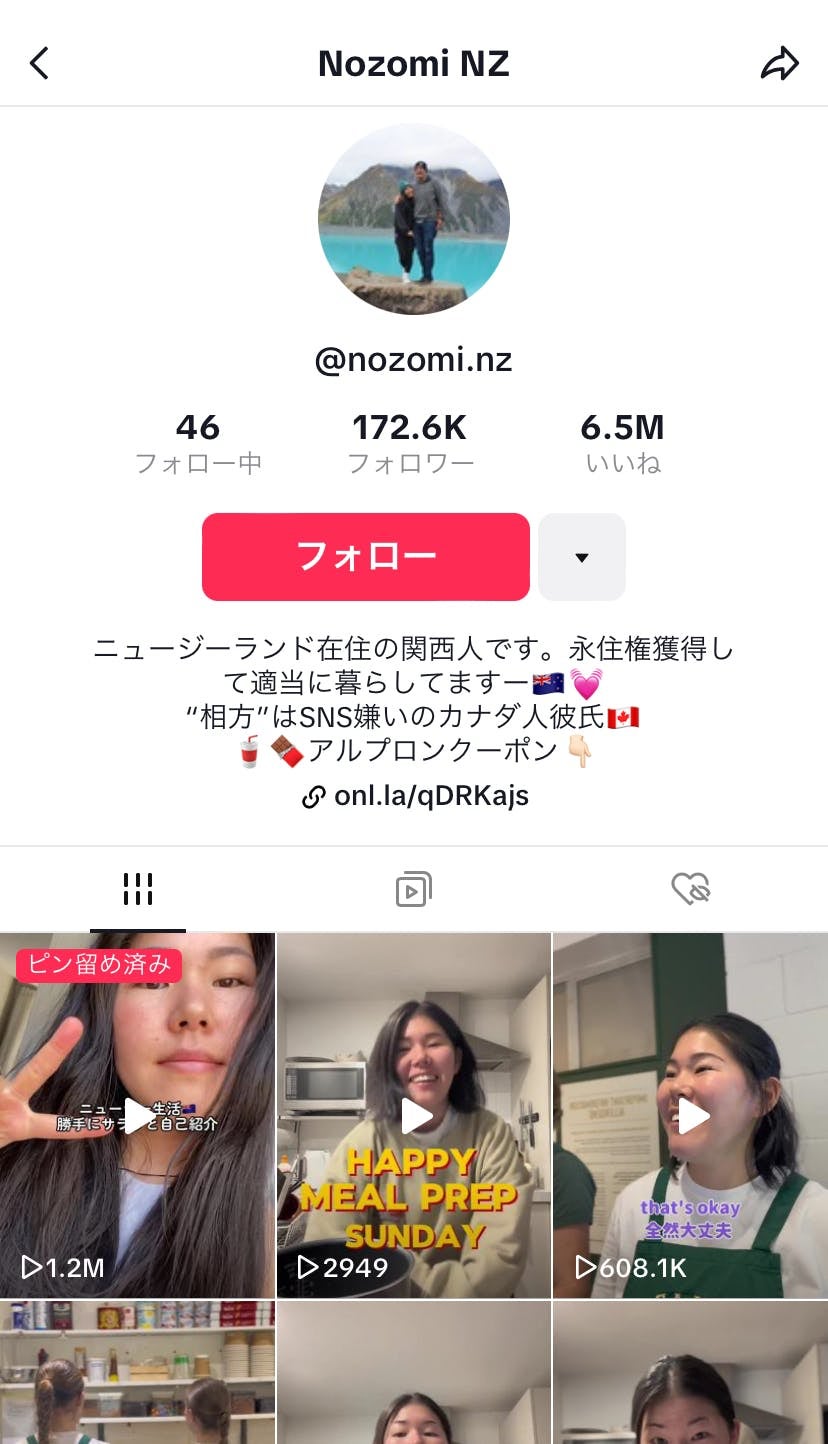Play the pinned video with 1.2M views
828x1444 pixels.
pyautogui.click(x=138, y=1115)
